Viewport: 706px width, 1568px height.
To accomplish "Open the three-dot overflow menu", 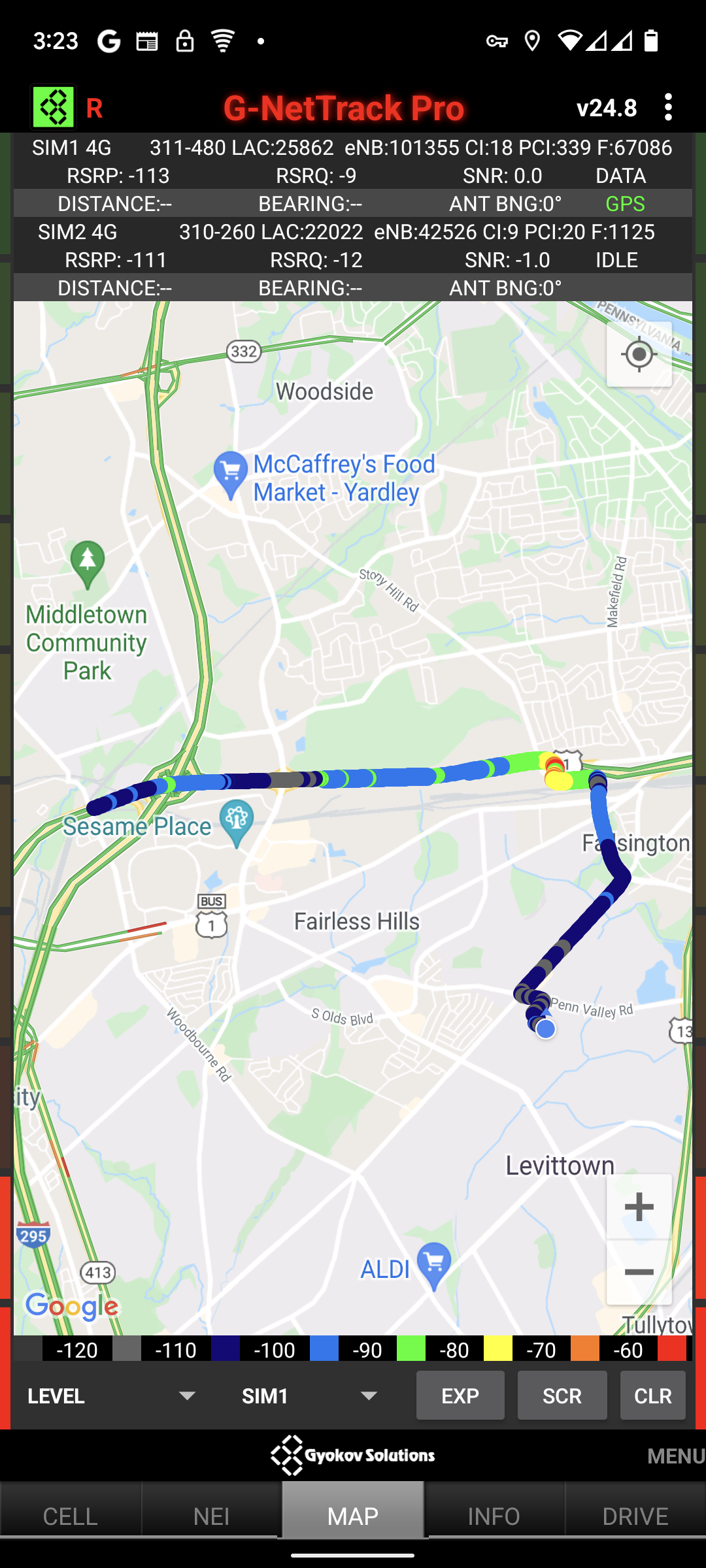I will 667,107.
